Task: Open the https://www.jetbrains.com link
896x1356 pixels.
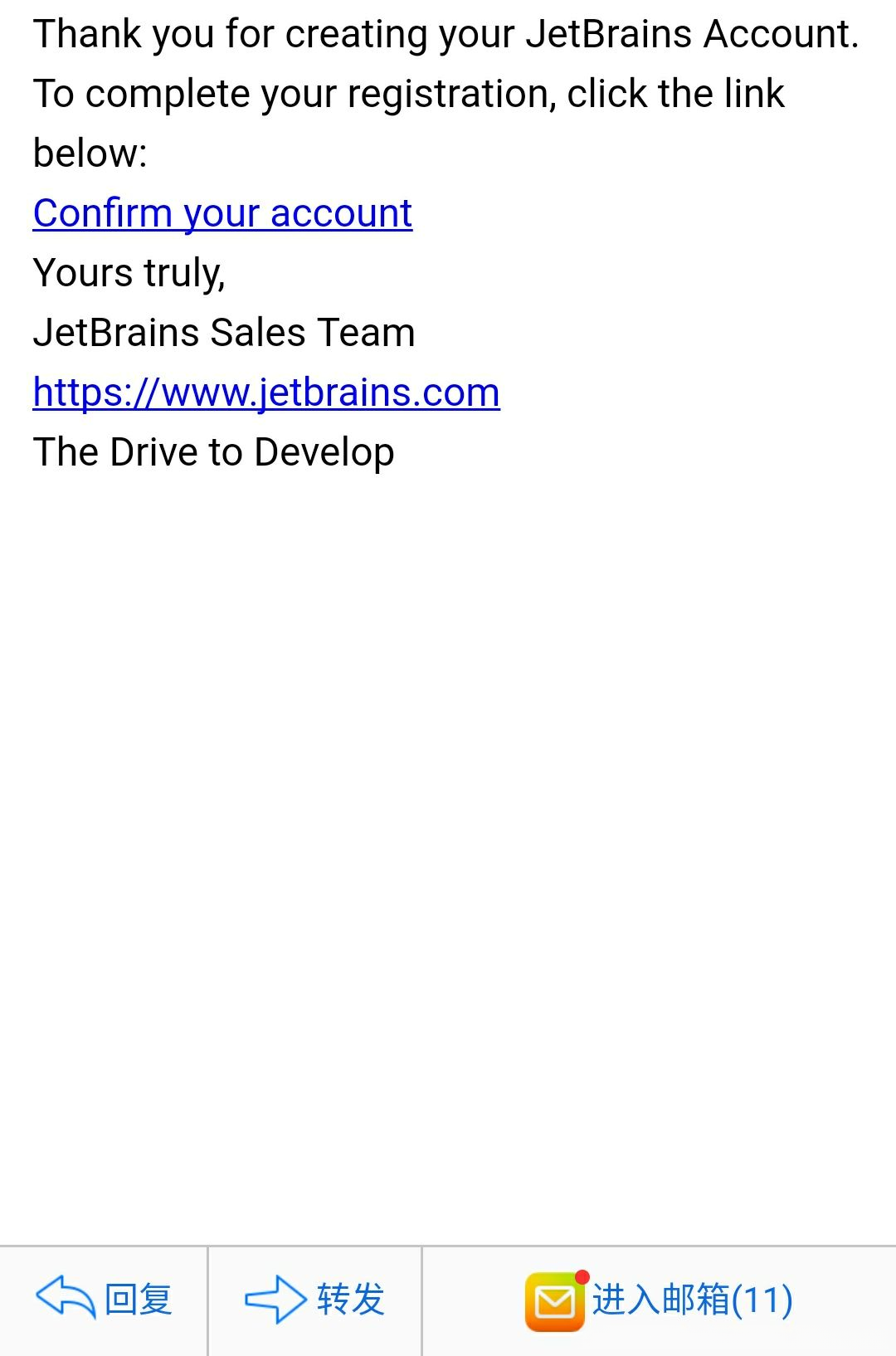Action: [x=266, y=393]
